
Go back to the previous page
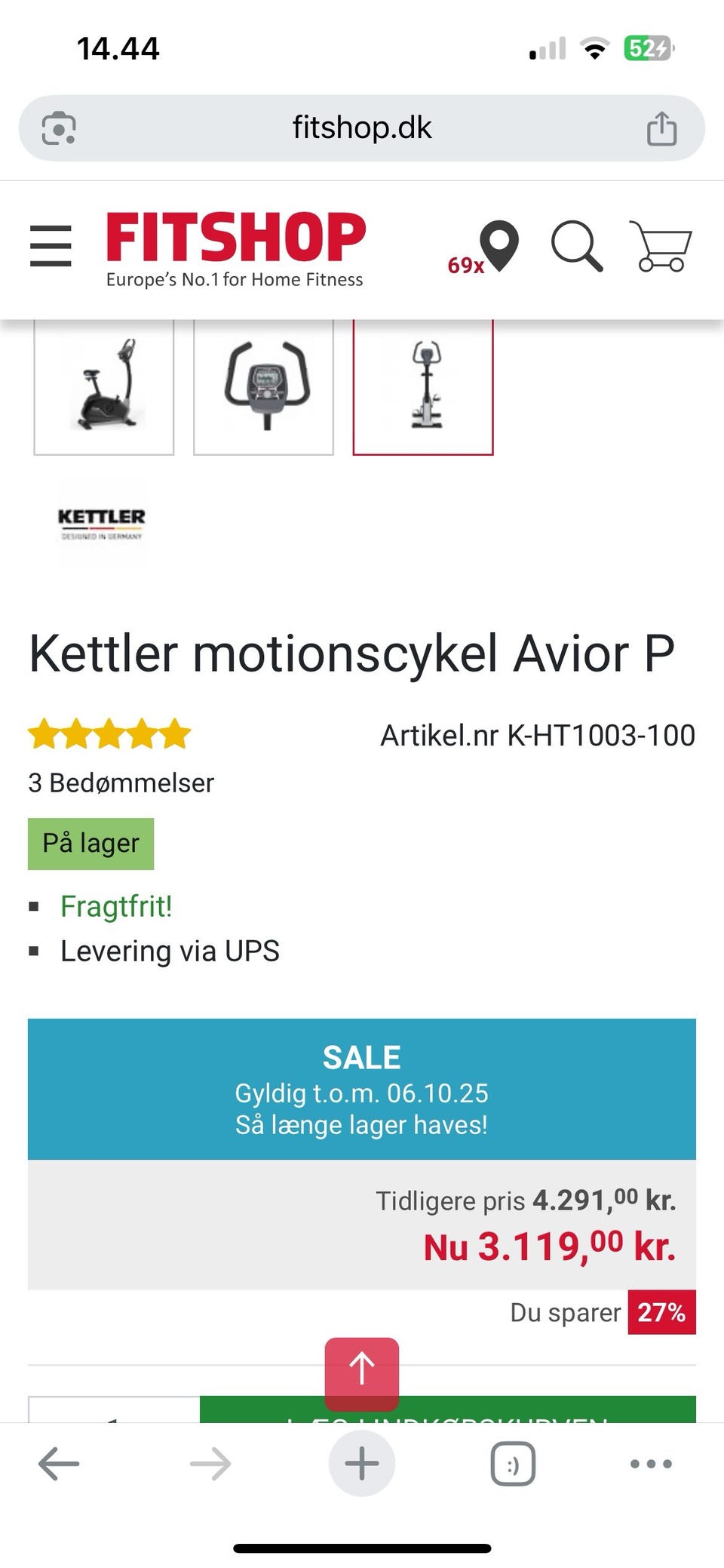point(59,1464)
